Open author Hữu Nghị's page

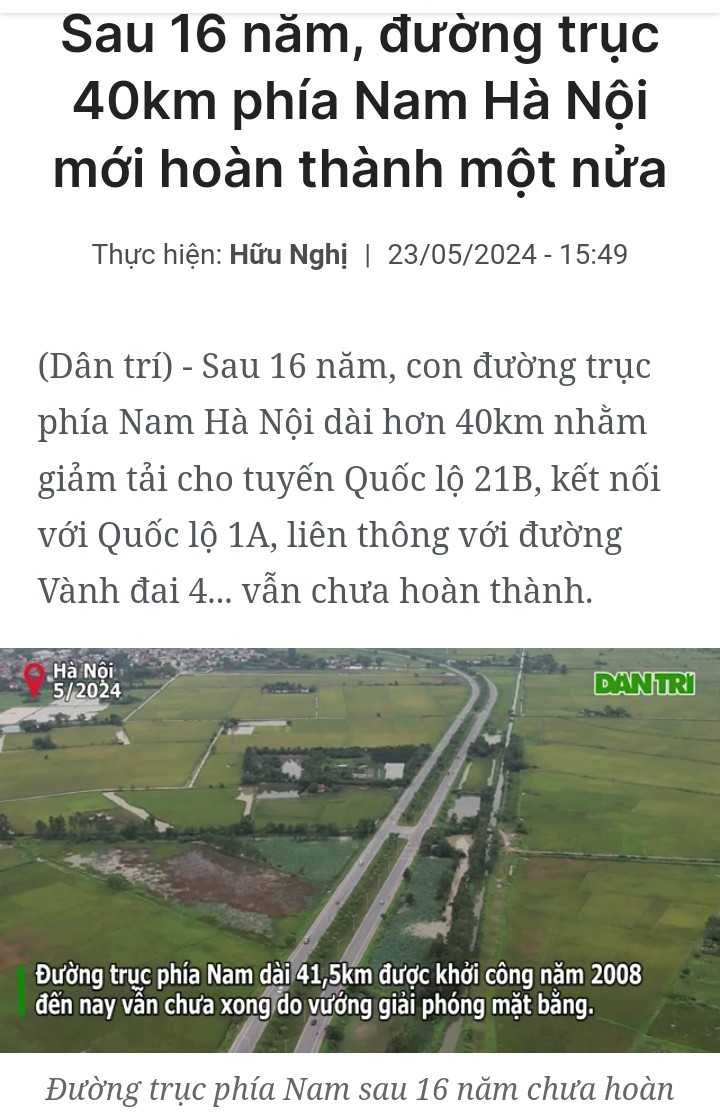pos(289,255)
